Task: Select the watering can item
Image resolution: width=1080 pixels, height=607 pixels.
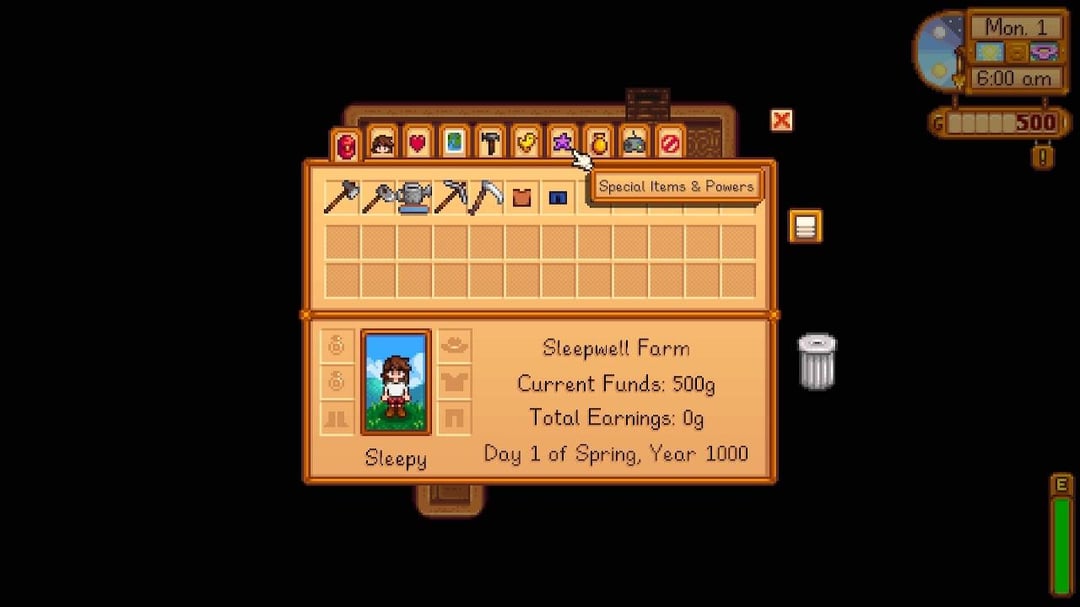Action: (413, 197)
